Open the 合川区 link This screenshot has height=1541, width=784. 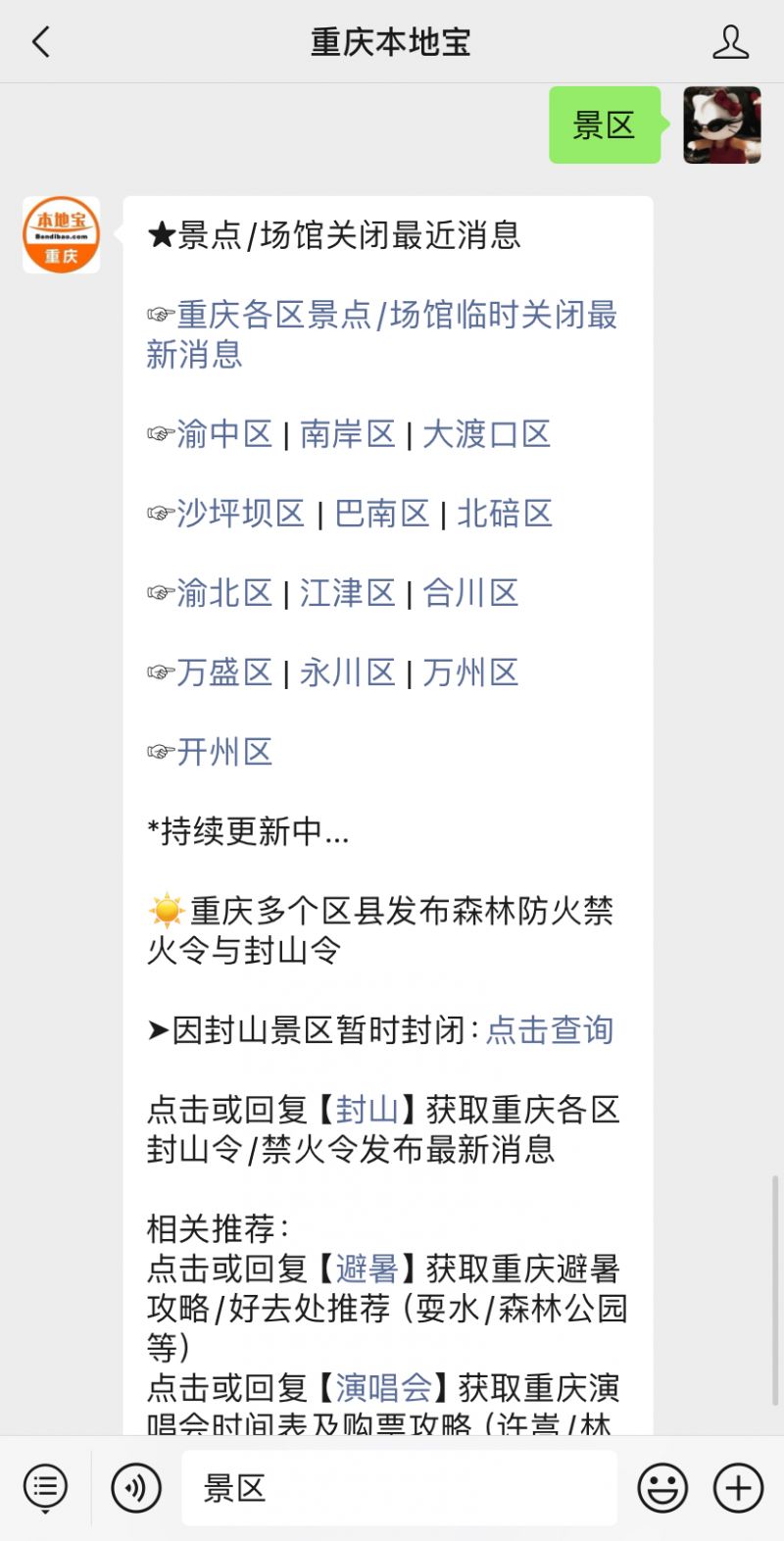point(470,593)
